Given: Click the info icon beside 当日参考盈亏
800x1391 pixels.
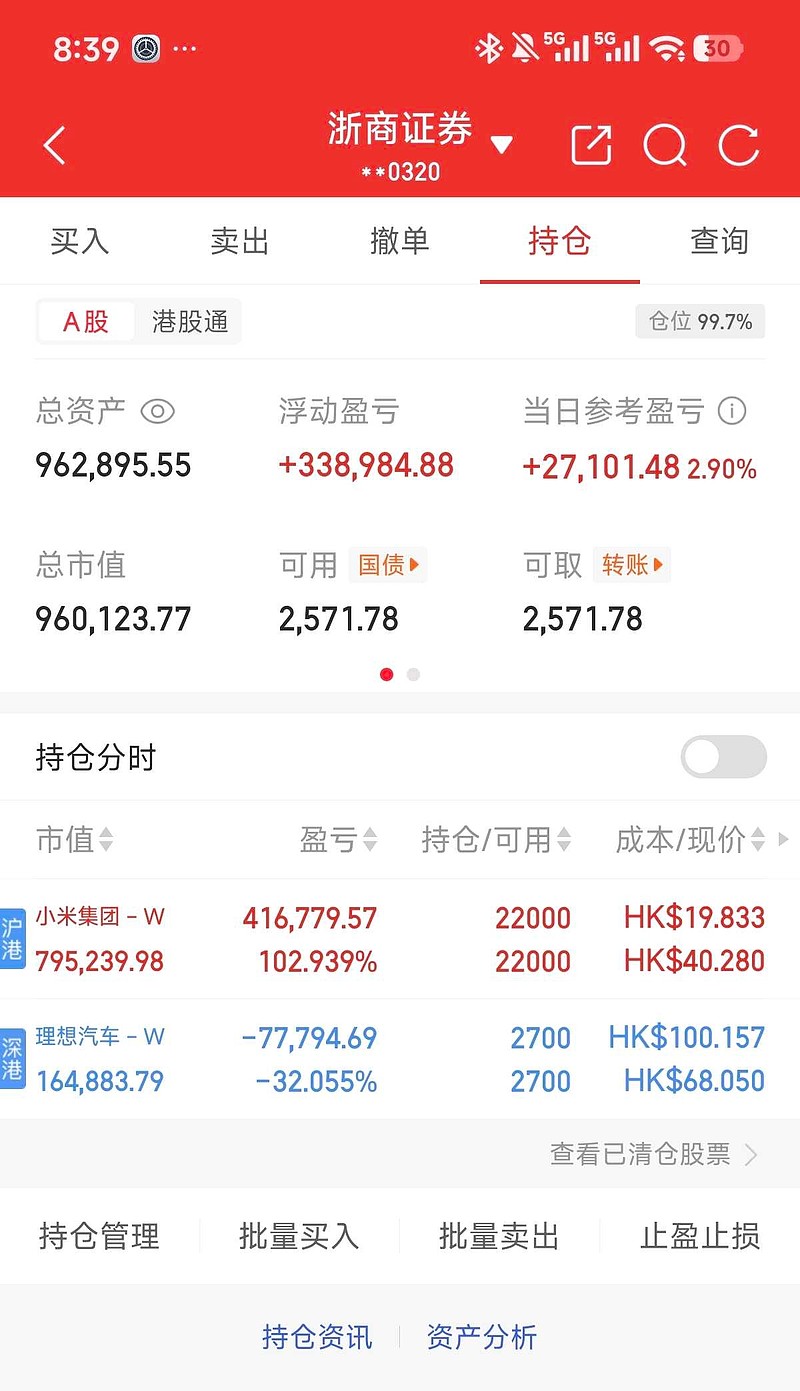Looking at the screenshot, I should click(733, 411).
